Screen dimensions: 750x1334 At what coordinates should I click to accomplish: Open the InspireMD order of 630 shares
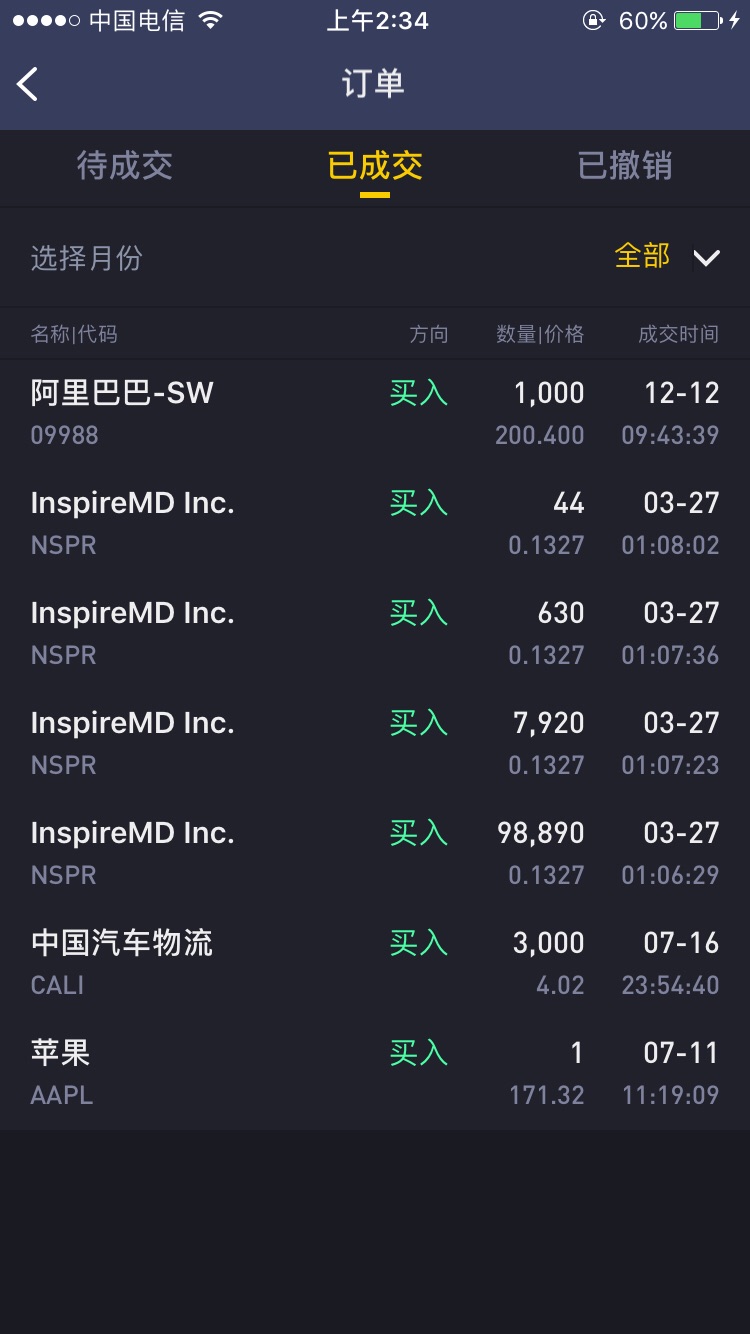point(375,633)
